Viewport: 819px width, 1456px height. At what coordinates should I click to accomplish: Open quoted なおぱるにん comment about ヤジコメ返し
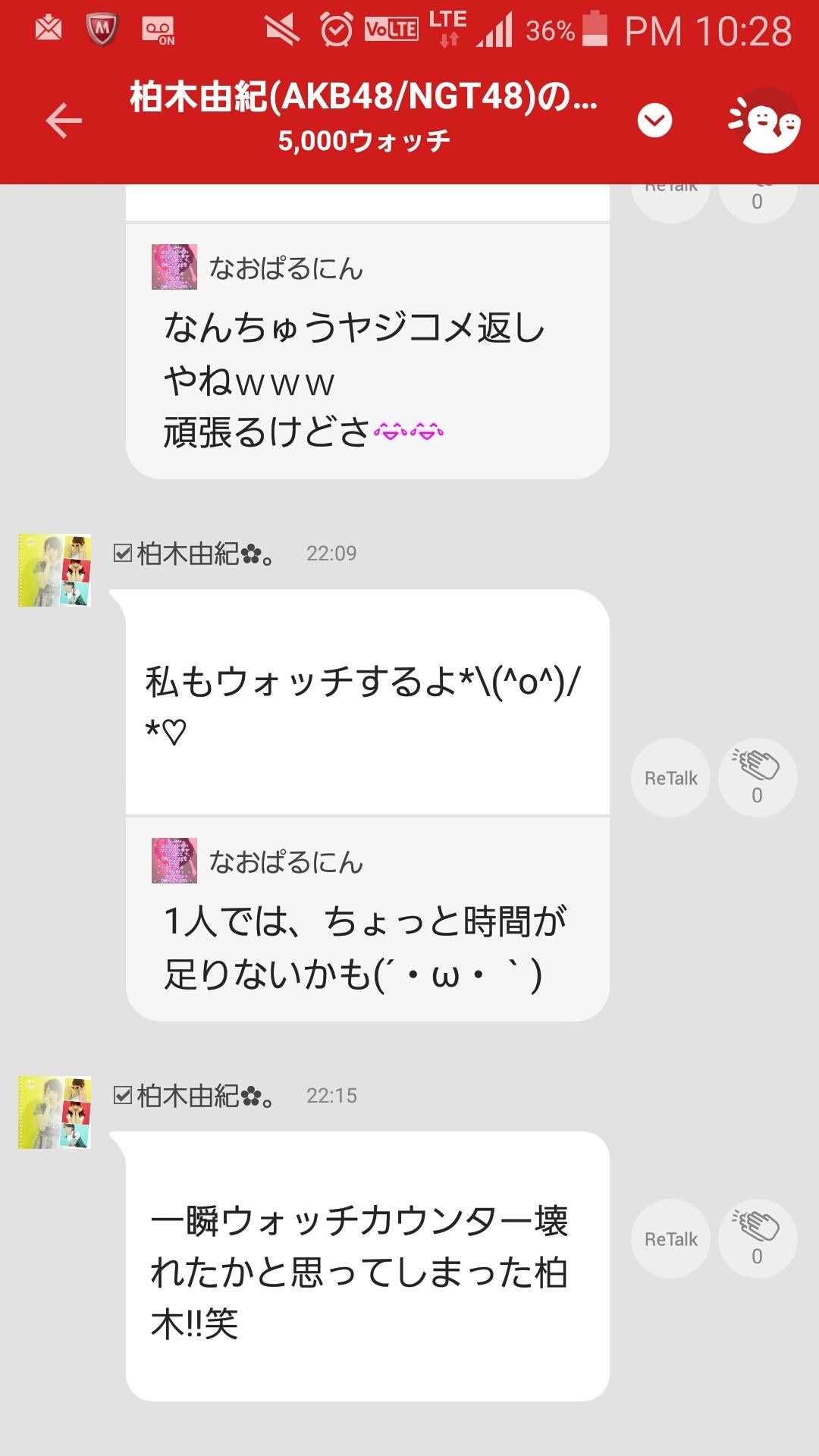tap(367, 350)
